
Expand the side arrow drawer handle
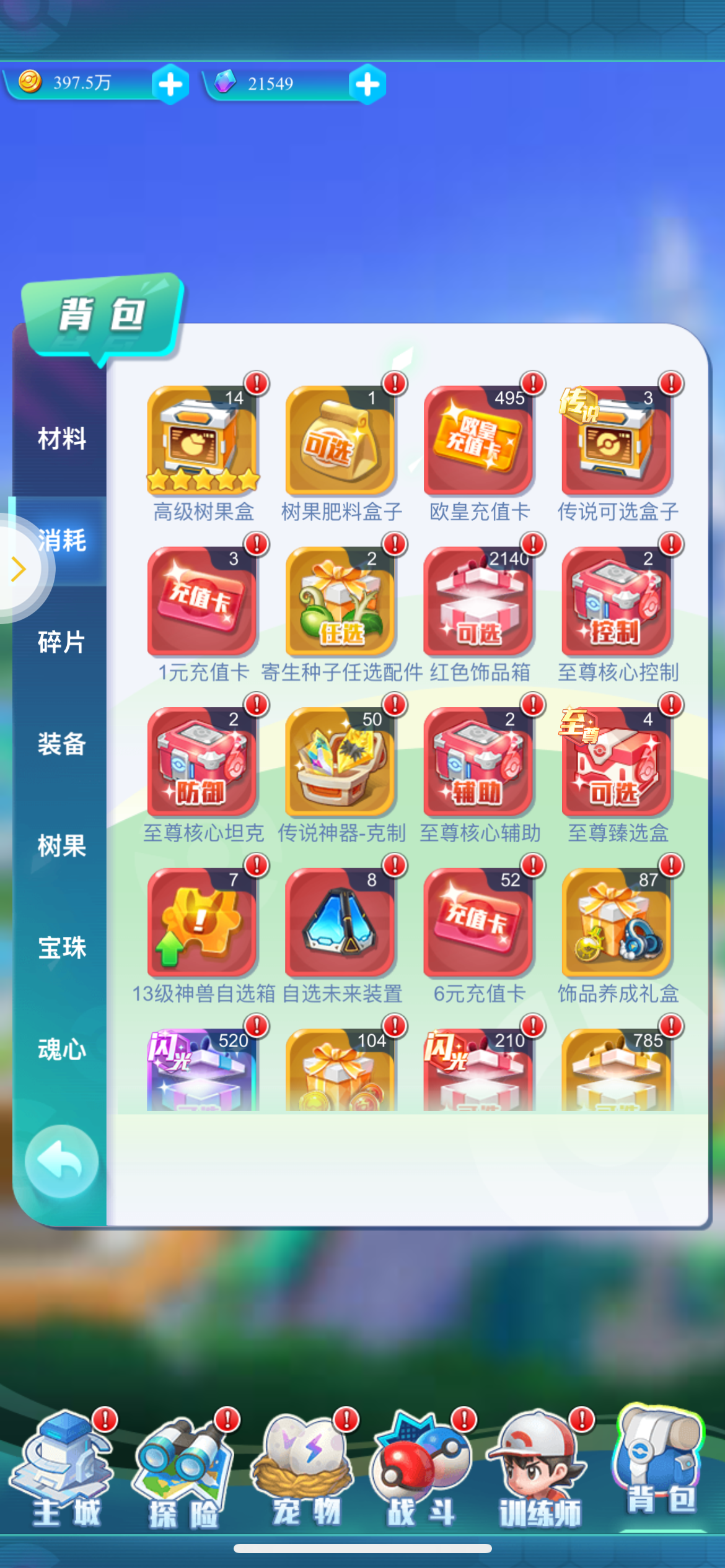tap(19, 568)
